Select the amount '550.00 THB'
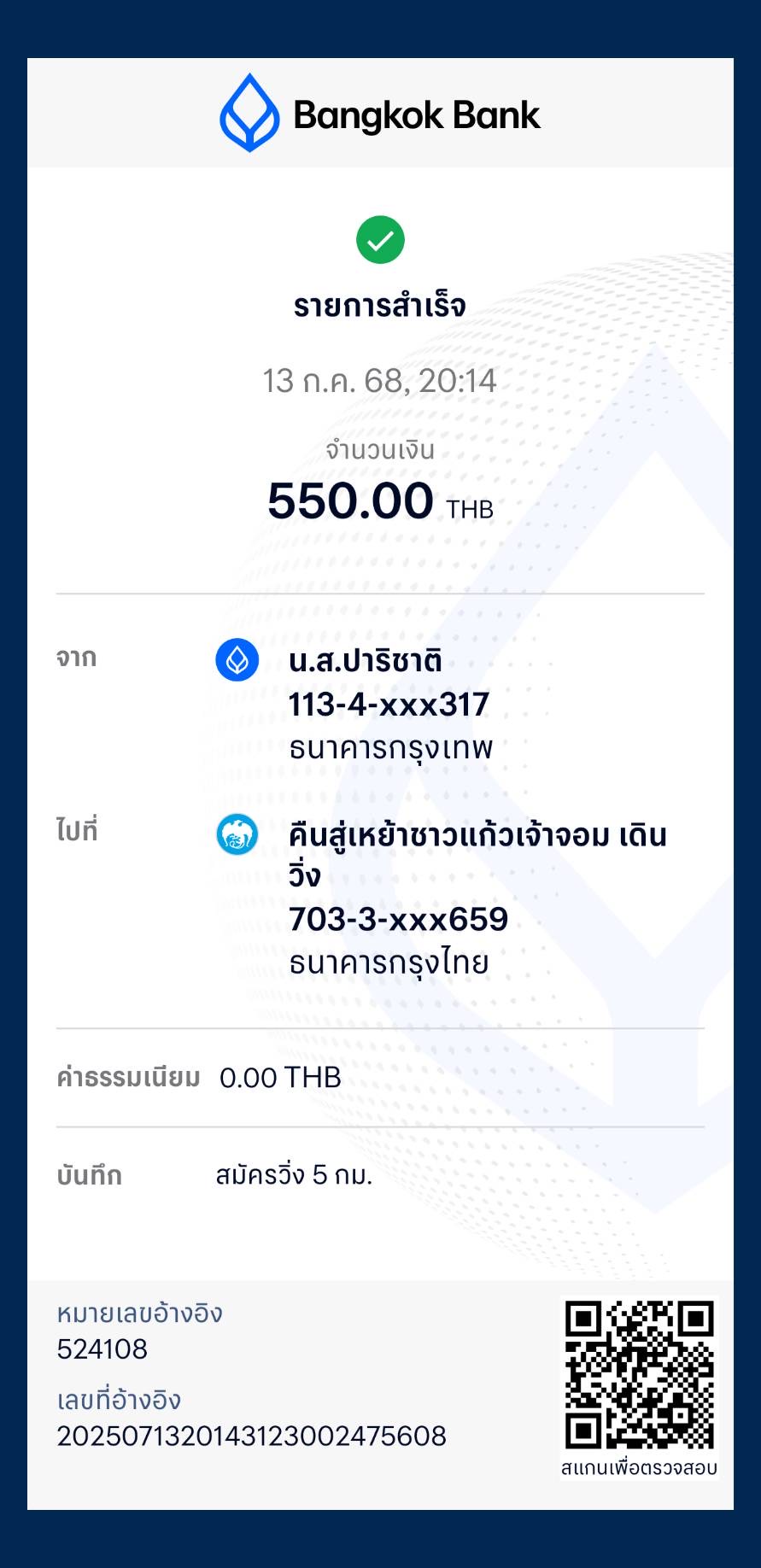 (380, 501)
